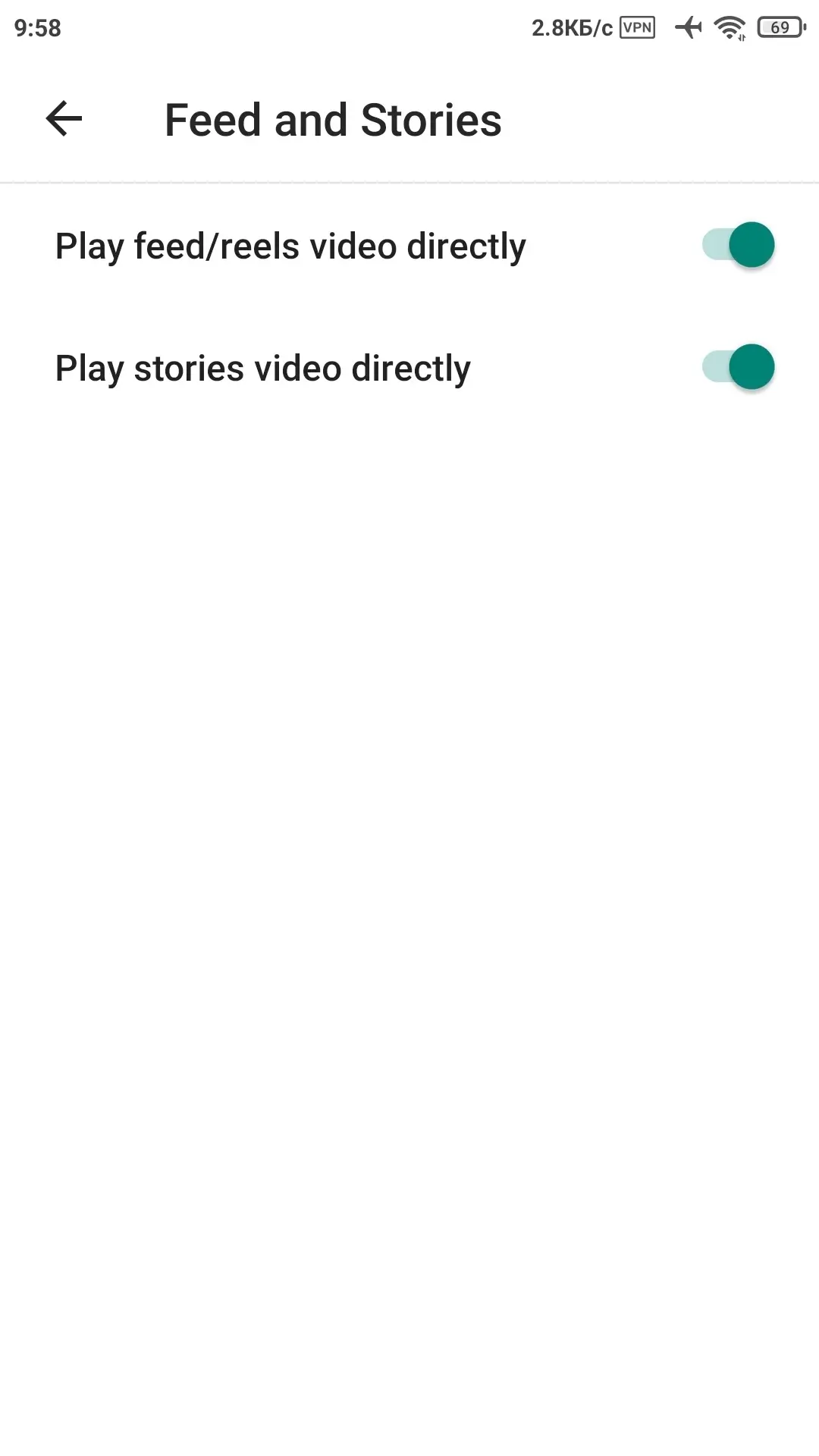Turn off Play stories video directly
The image size is (819, 1456).
coord(738,367)
